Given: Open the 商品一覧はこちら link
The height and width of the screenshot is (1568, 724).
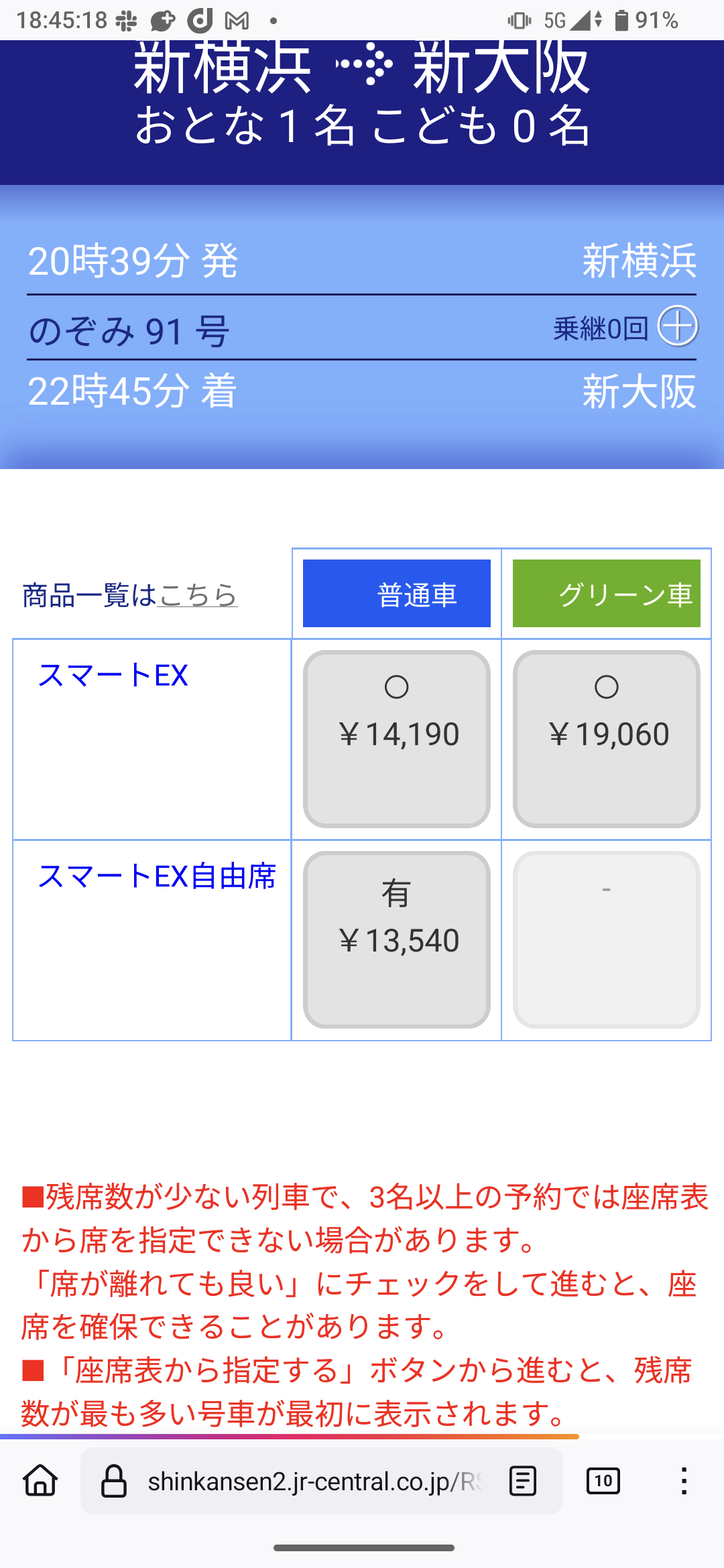Looking at the screenshot, I should coord(197,595).
